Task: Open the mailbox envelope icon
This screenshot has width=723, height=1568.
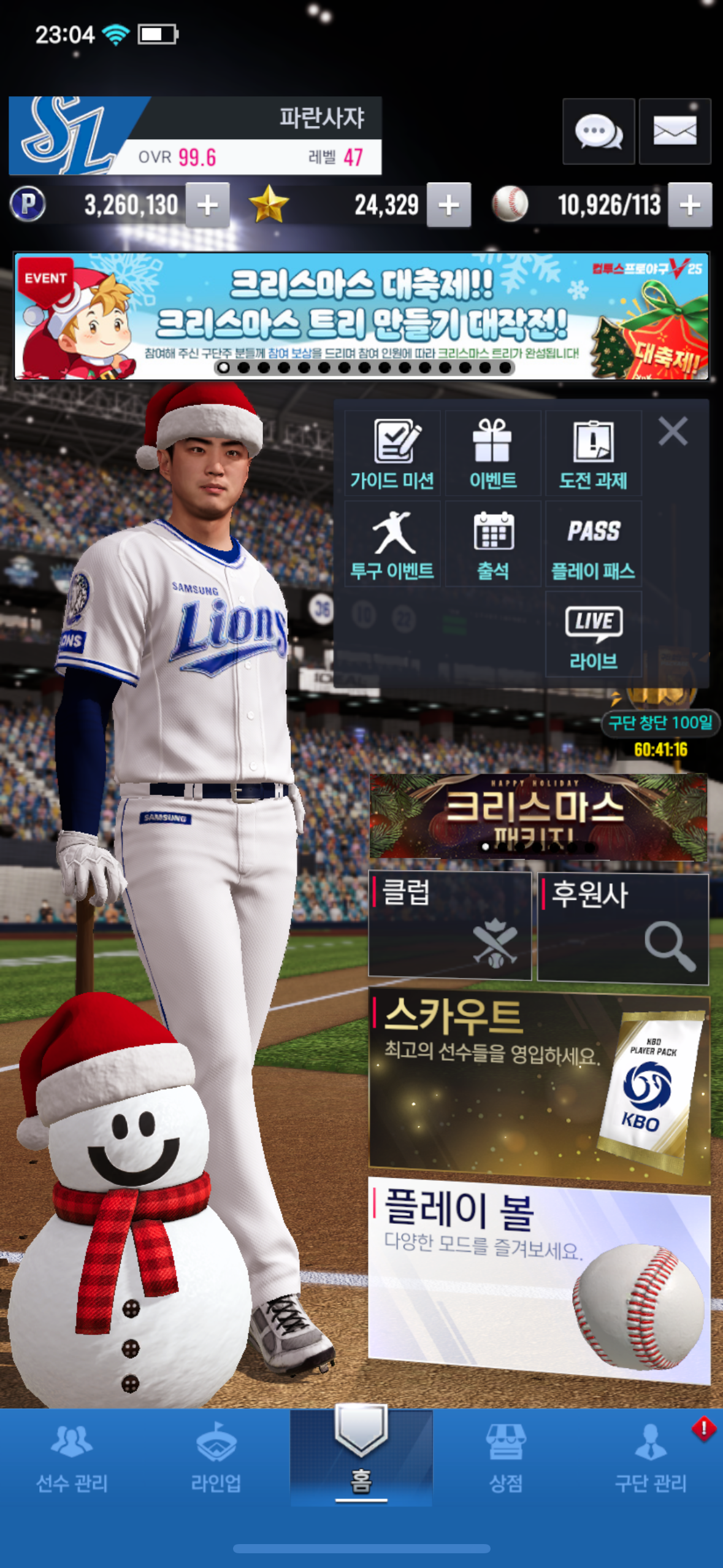Action: pyautogui.click(x=675, y=131)
